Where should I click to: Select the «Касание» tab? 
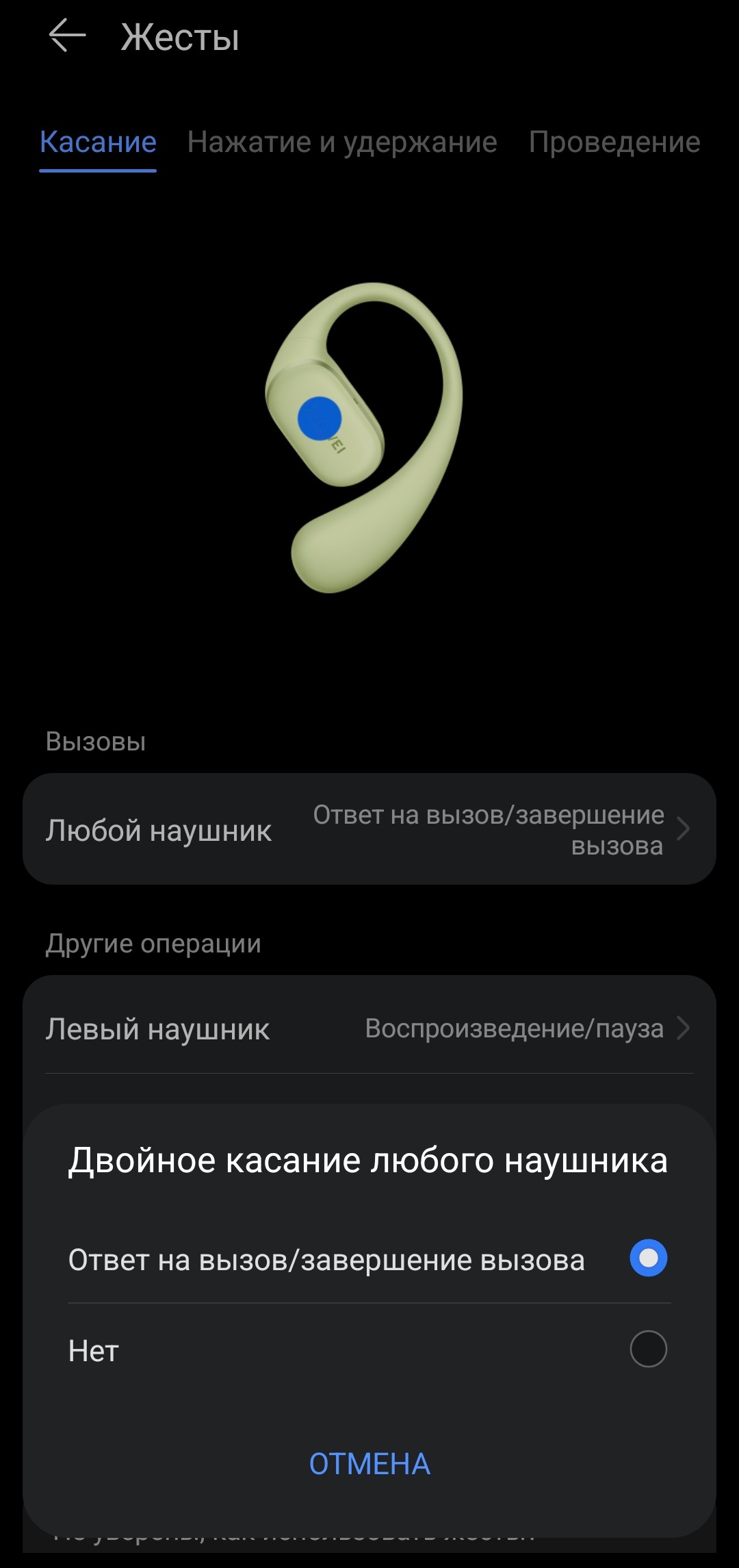[98, 142]
